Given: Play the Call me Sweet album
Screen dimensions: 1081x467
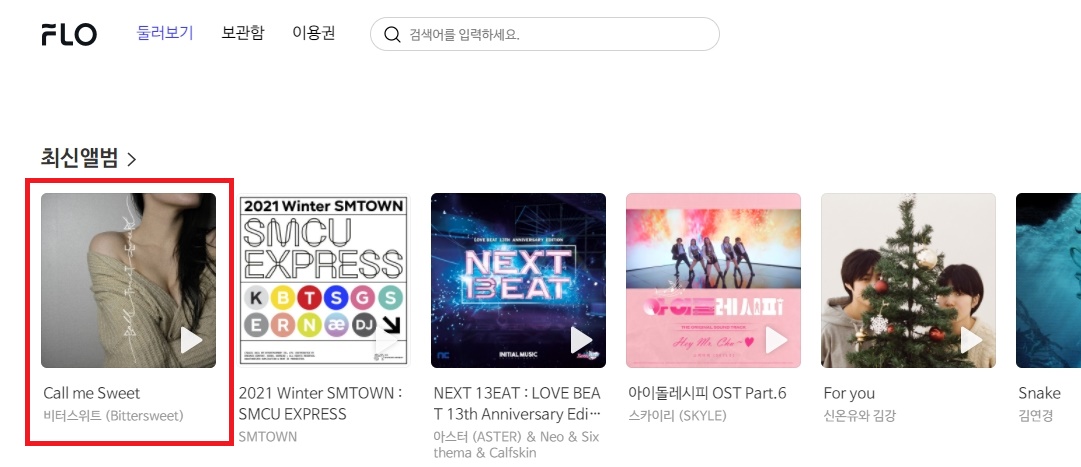Looking at the screenshot, I should click(191, 340).
